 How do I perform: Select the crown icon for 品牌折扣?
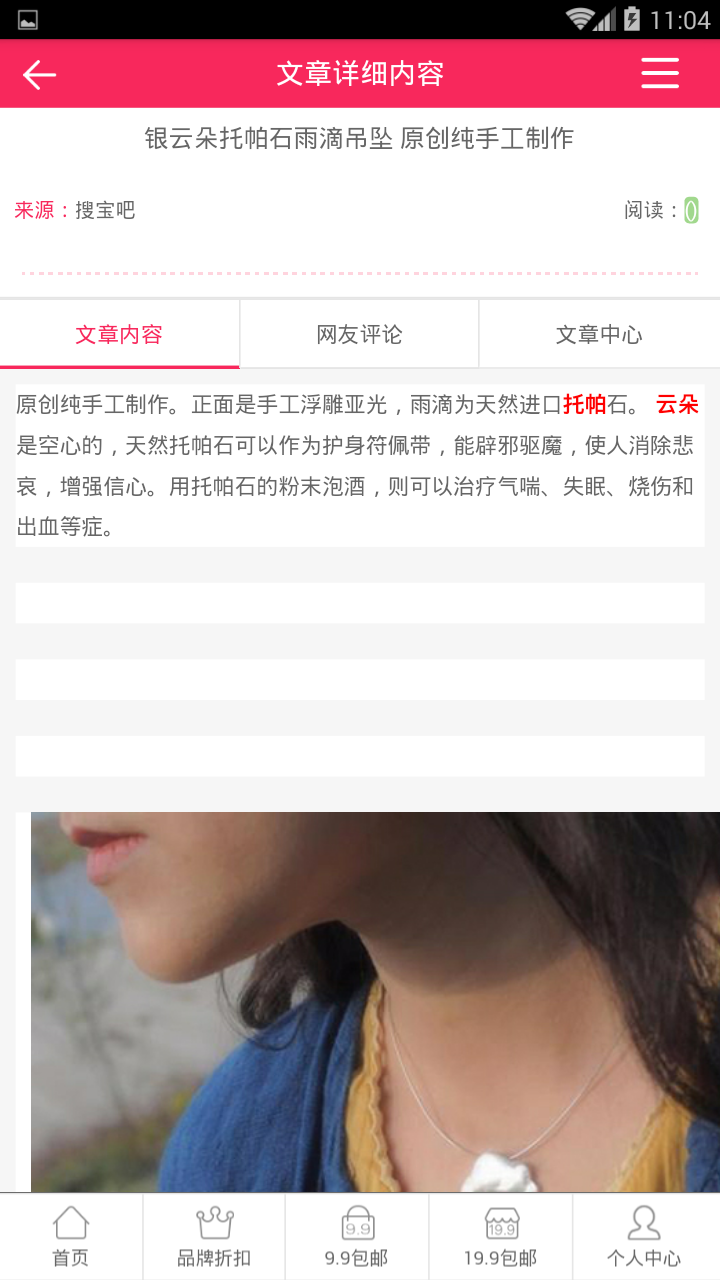[215, 1235]
